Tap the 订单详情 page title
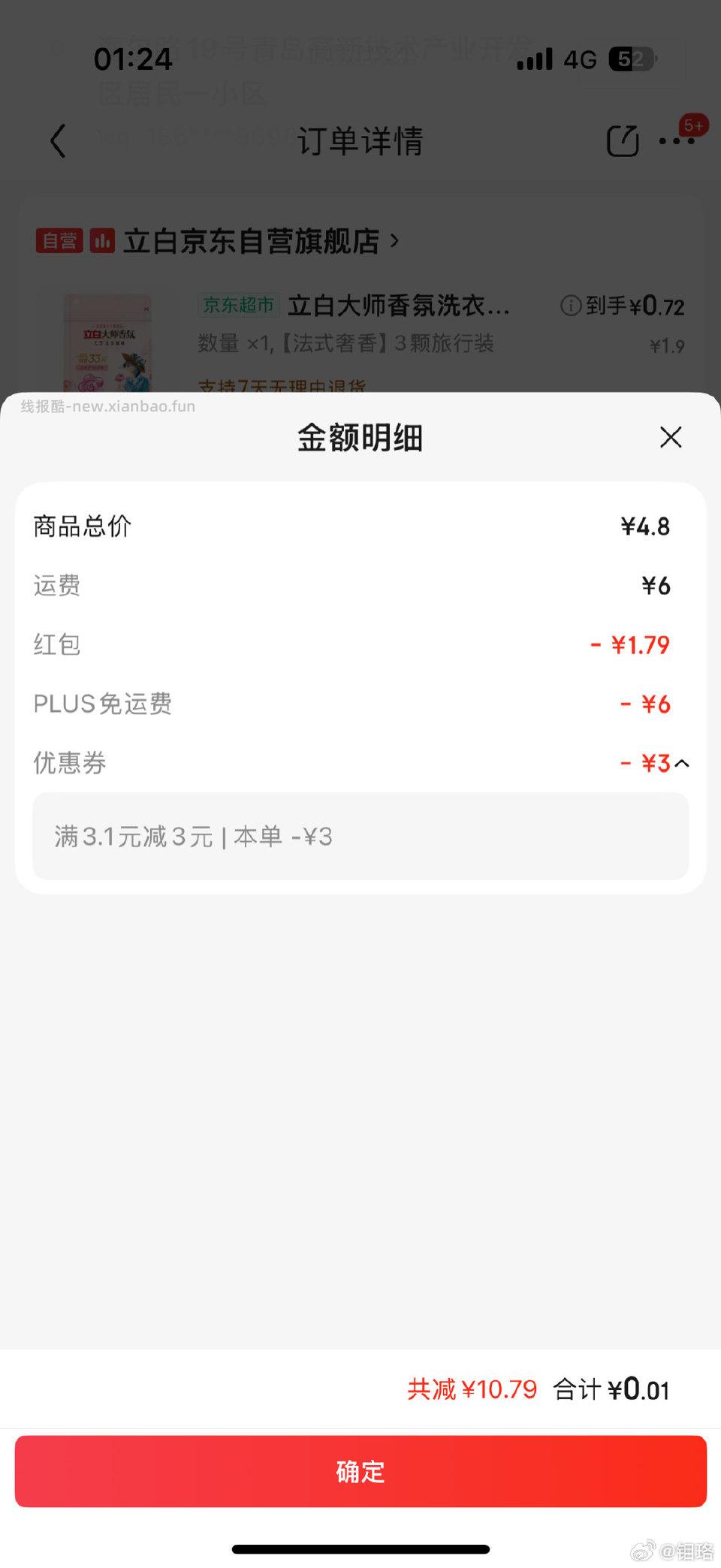The width and height of the screenshot is (721, 1568). [x=360, y=140]
